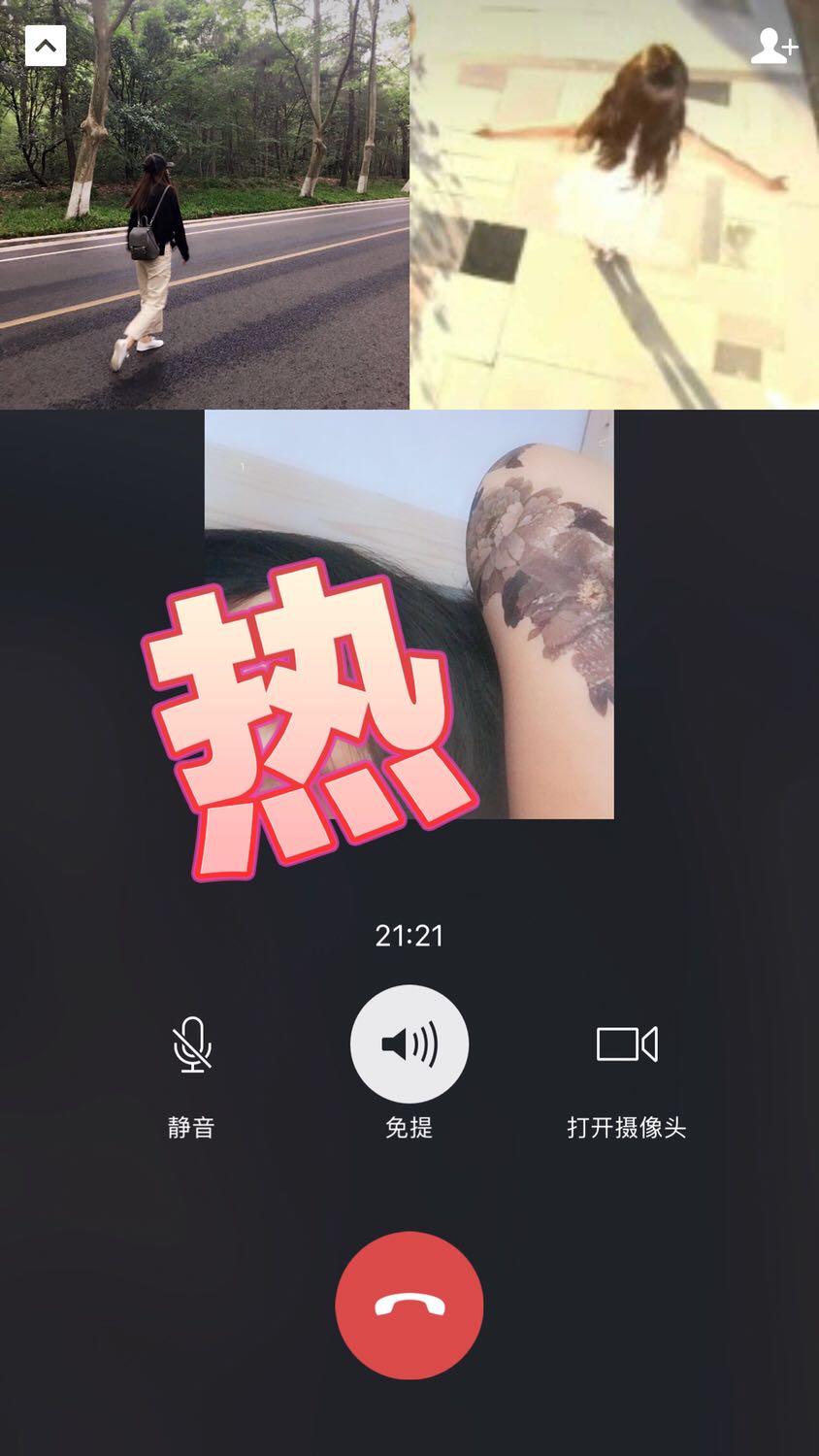Mute the microphone (静音)
The width and height of the screenshot is (819, 1456).
(x=192, y=1044)
